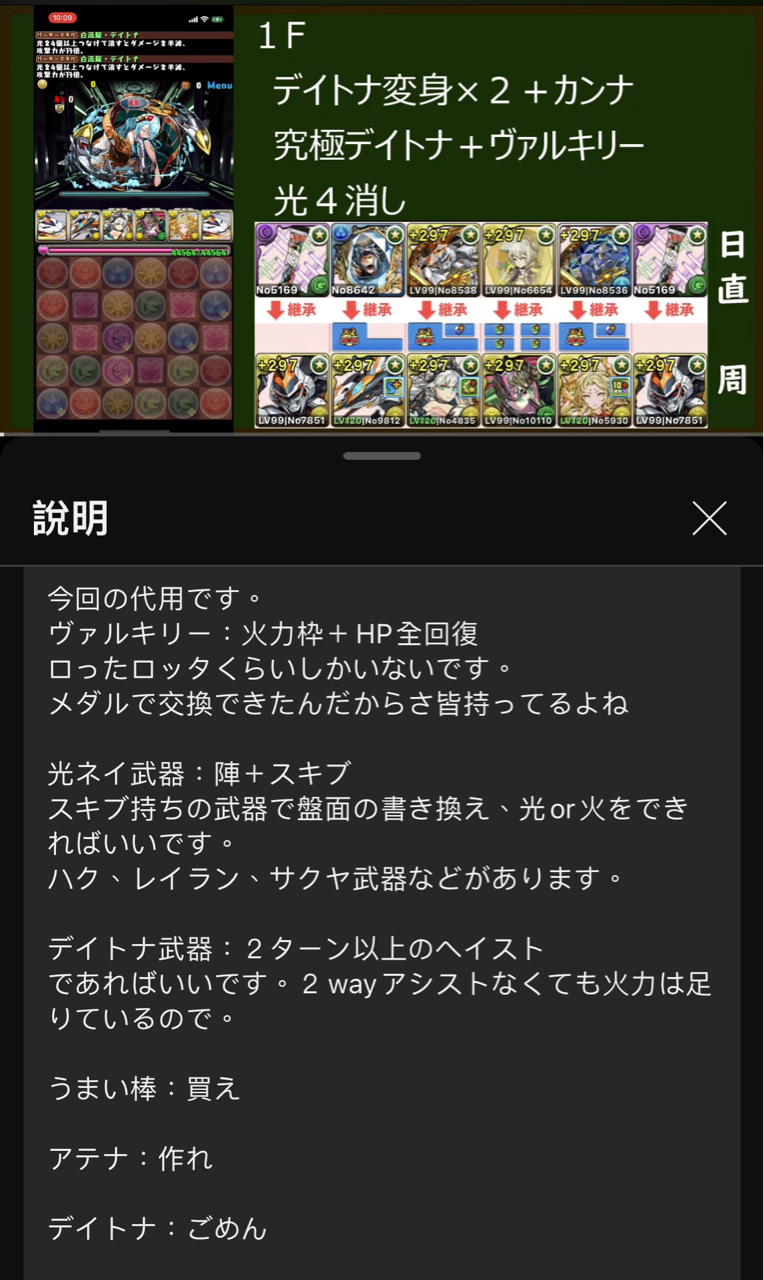The width and height of the screenshot is (764, 1280).
Task: Close the 説明 description panel
Action: (709, 518)
